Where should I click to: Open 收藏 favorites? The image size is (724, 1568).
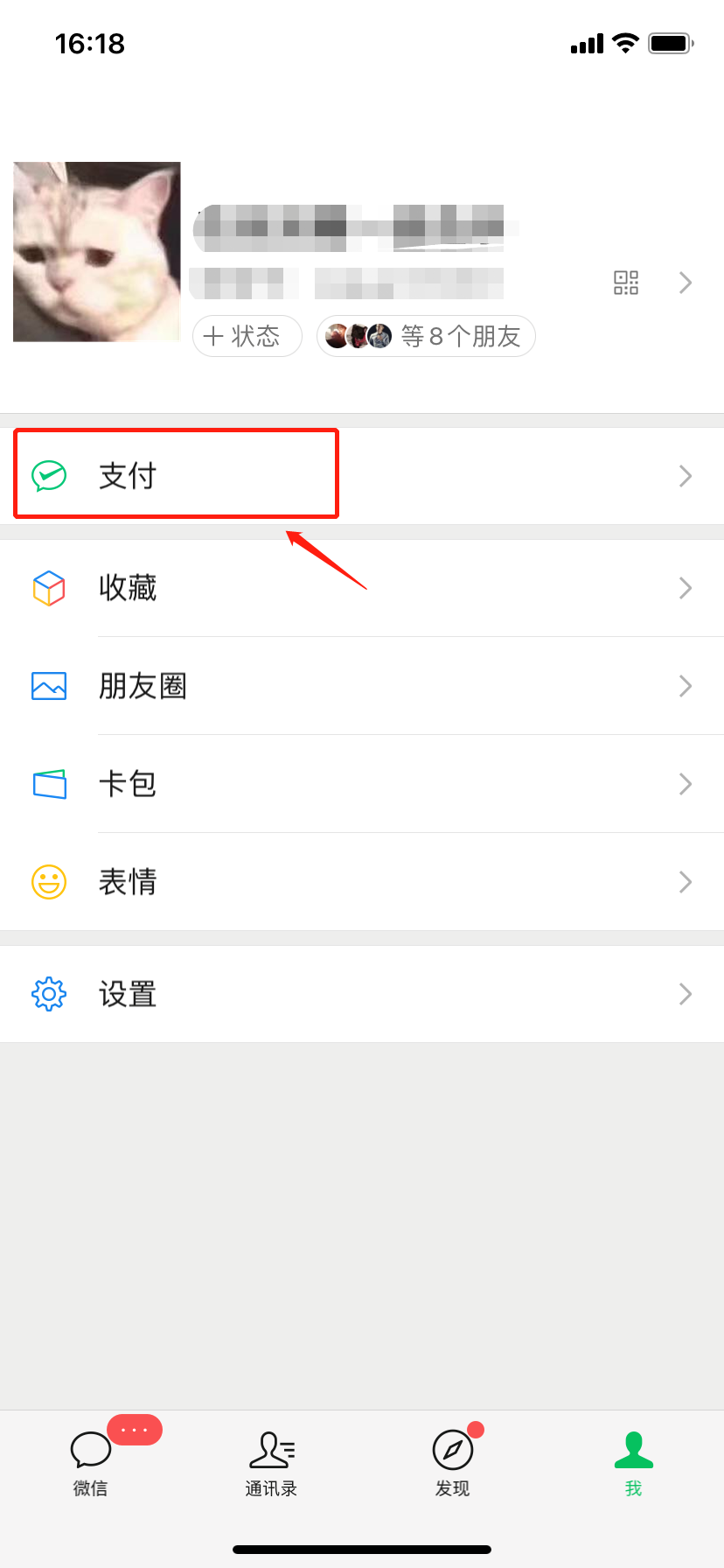pyautogui.click(x=362, y=588)
